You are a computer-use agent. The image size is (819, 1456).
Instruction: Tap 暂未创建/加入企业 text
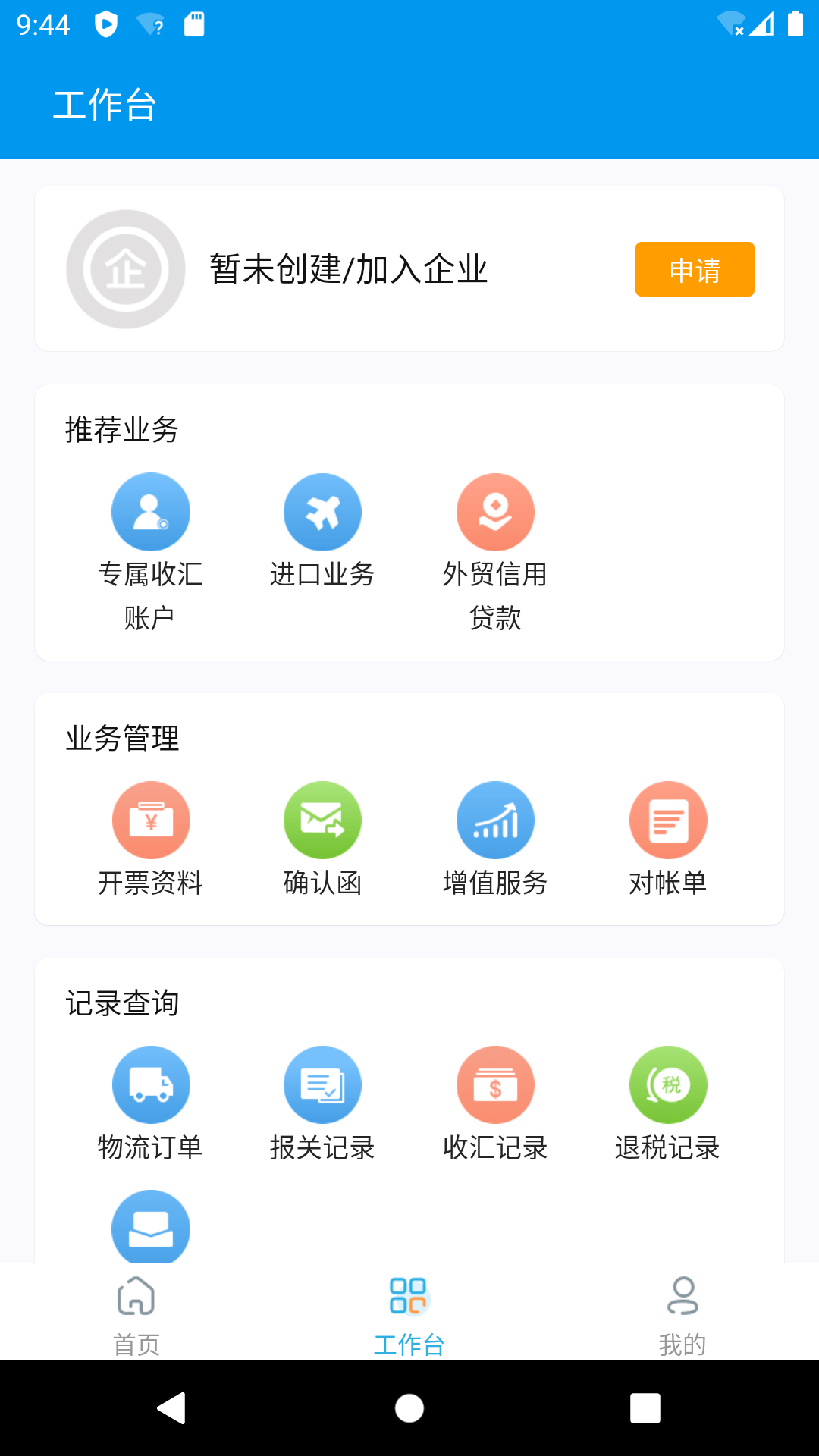(x=347, y=268)
